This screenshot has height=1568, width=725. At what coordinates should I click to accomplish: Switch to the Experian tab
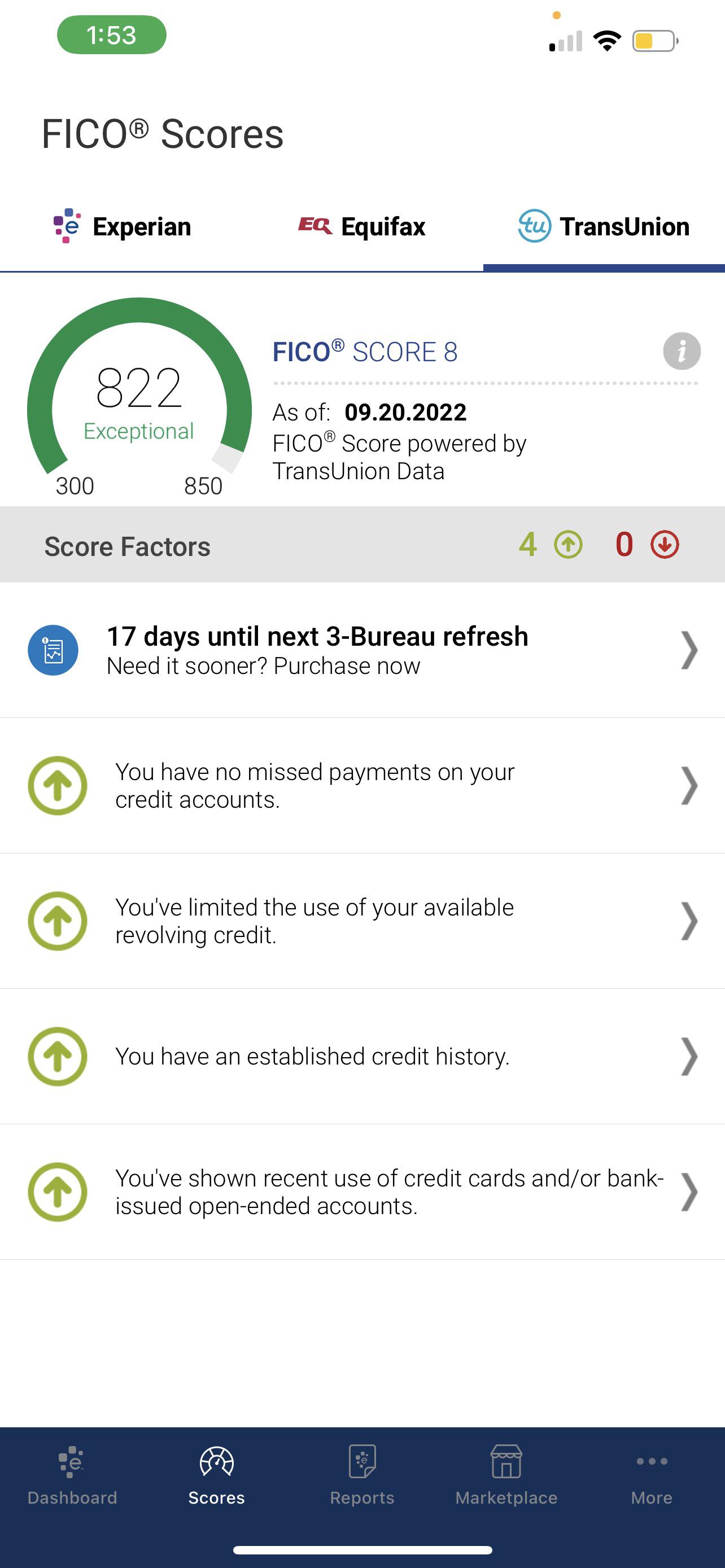click(122, 227)
